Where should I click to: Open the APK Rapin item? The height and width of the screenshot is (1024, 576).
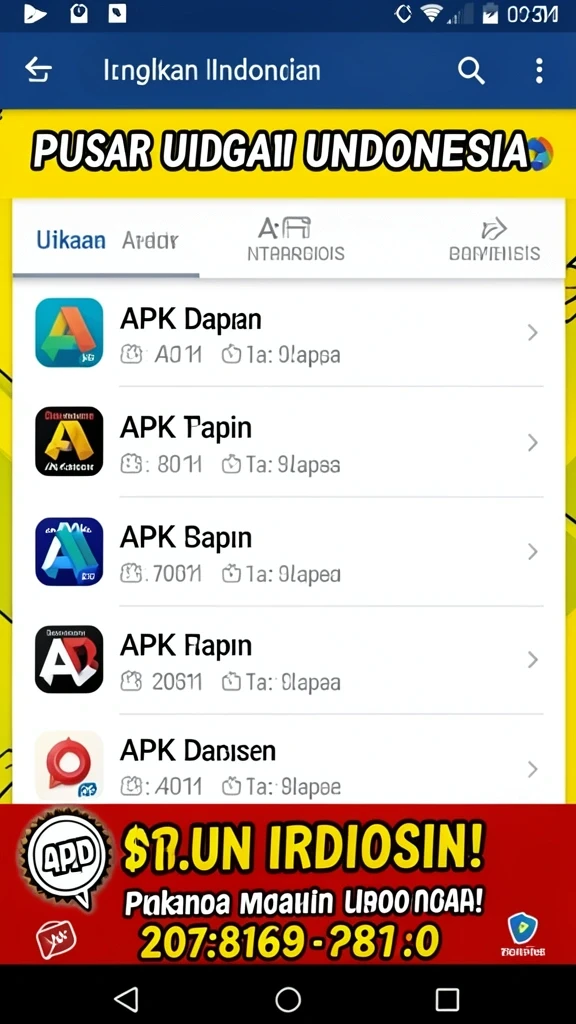(x=288, y=660)
